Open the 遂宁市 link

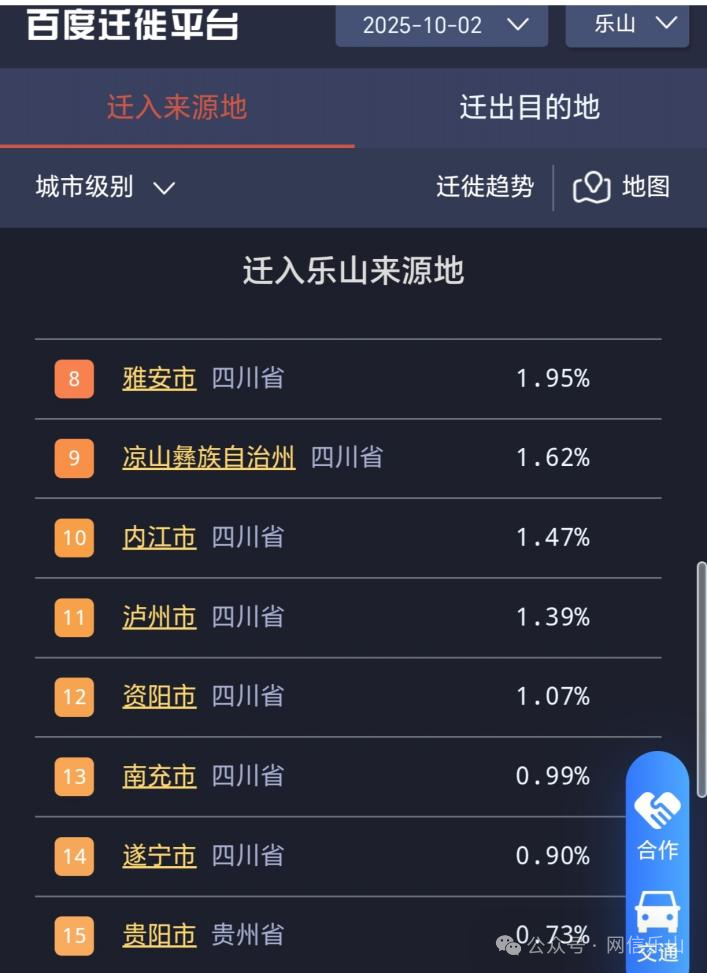tap(159, 856)
